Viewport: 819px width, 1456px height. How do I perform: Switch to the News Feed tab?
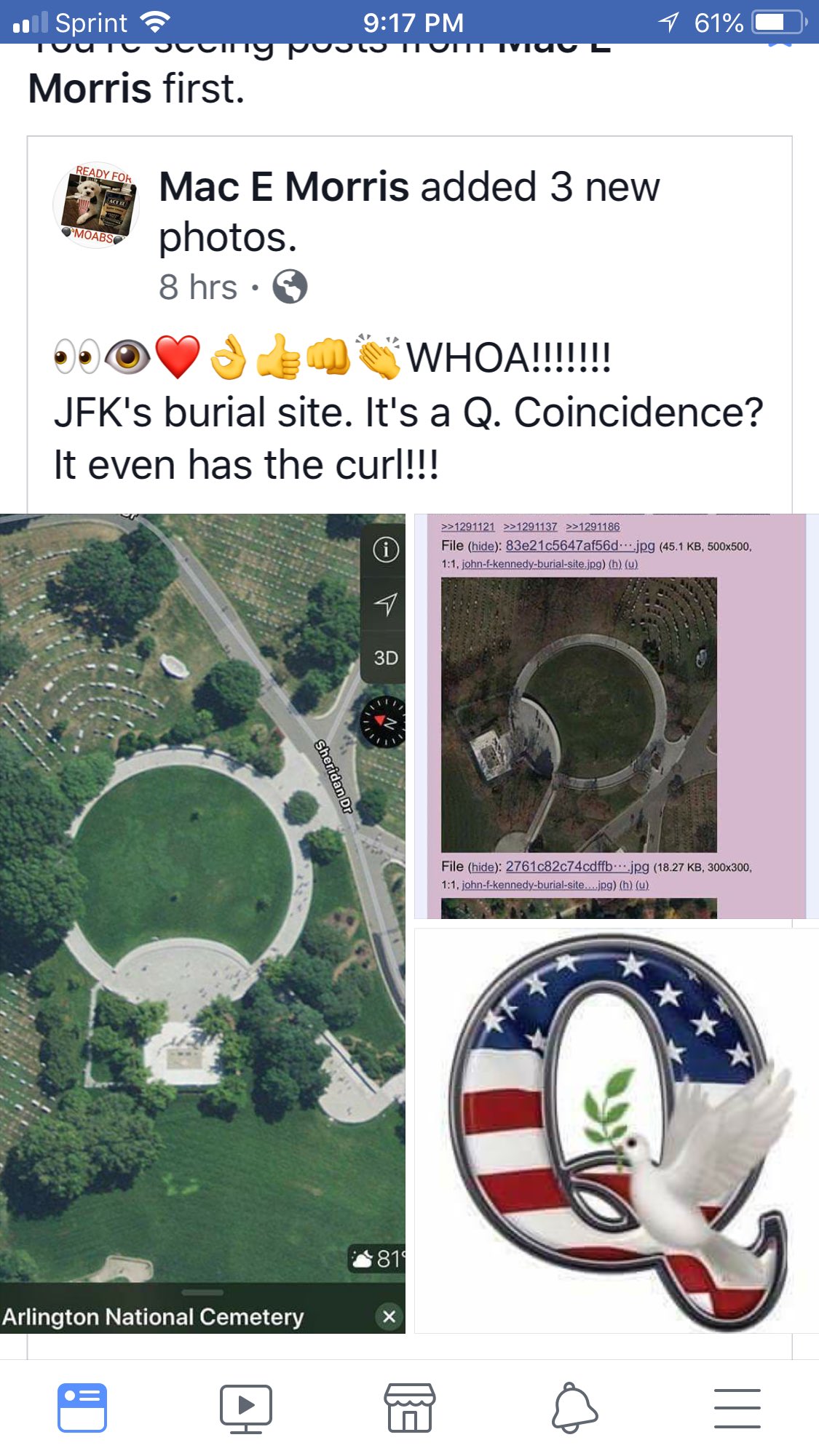[x=82, y=1408]
